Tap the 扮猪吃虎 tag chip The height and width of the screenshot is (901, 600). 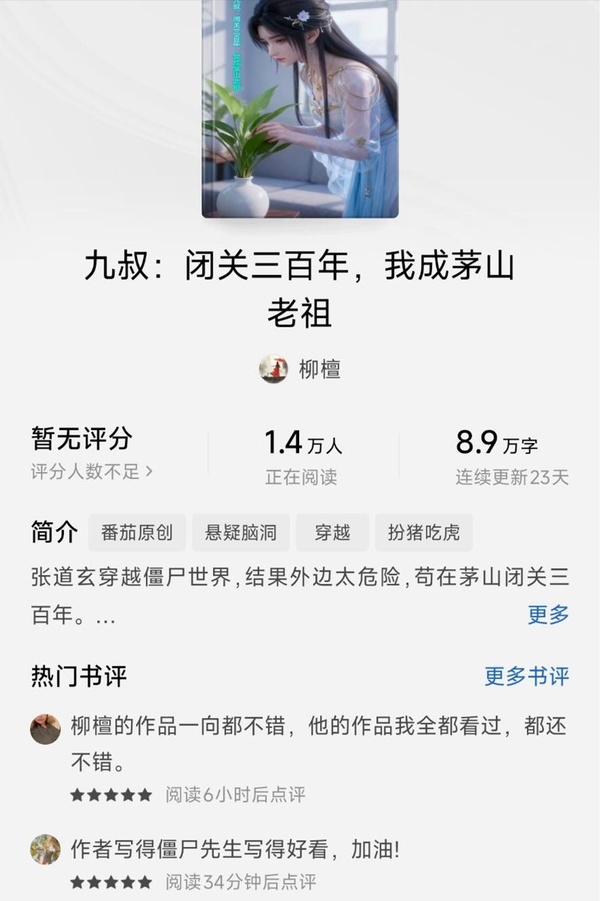tap(424, 533)
